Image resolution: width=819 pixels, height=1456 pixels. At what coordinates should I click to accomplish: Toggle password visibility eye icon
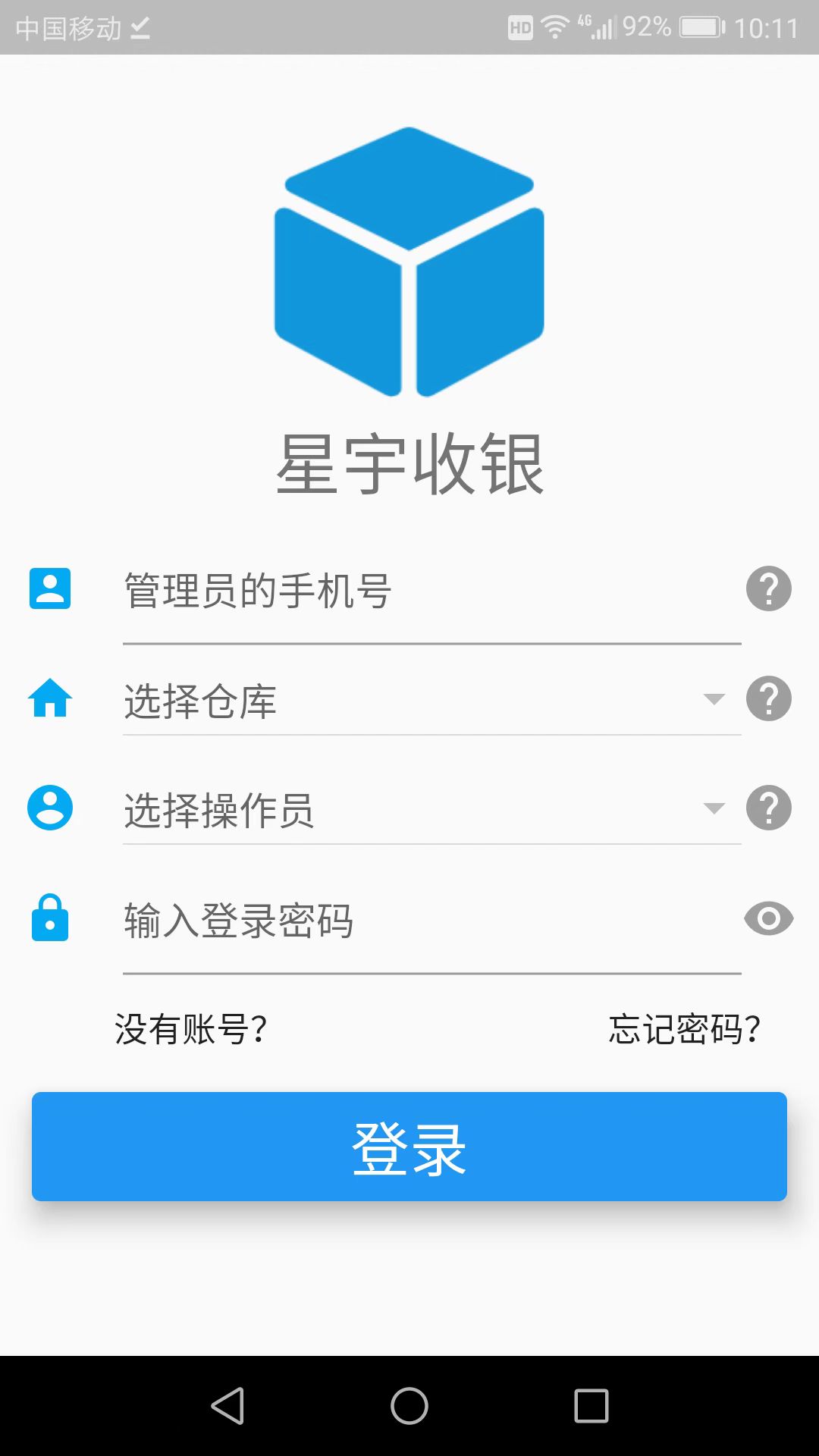pos(768,918)
